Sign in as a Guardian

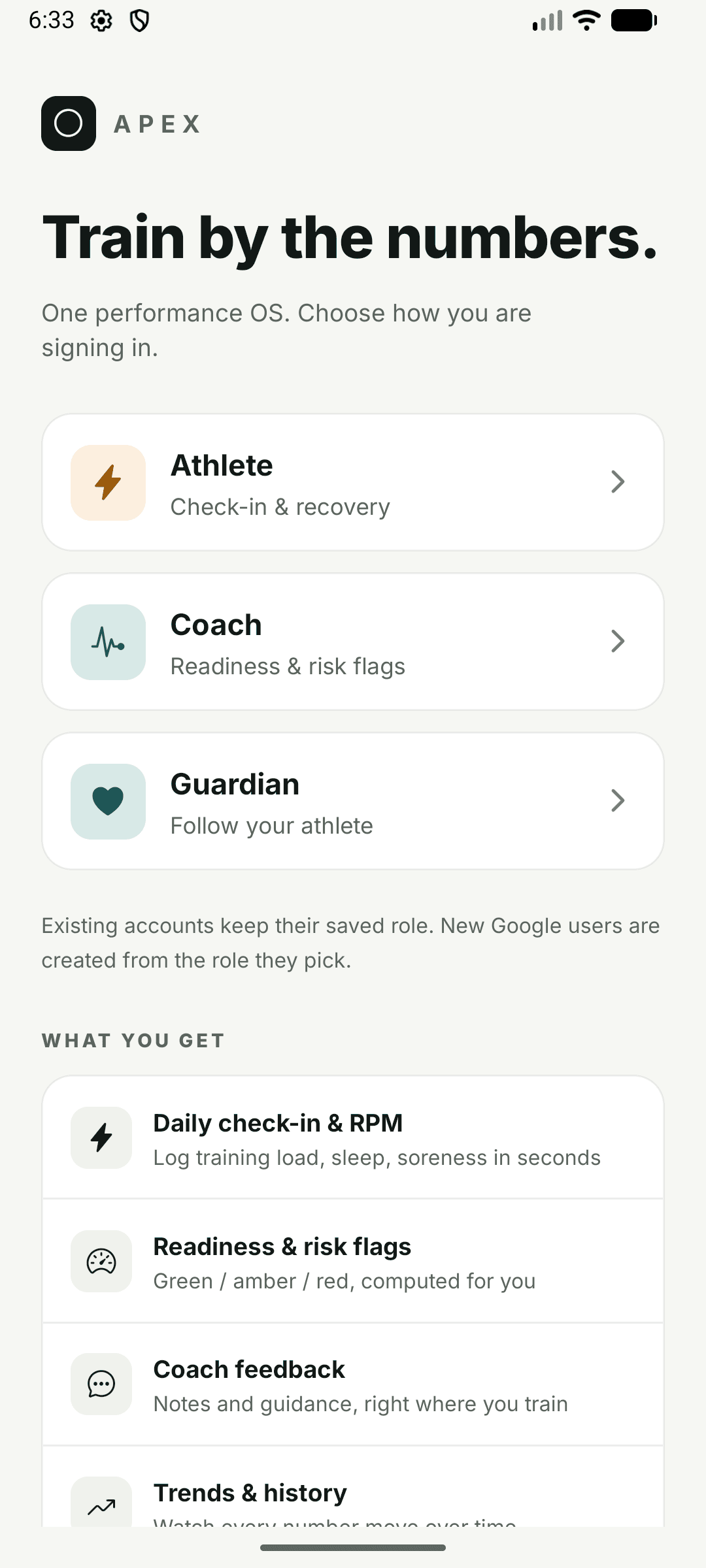[x=353, y=801]
